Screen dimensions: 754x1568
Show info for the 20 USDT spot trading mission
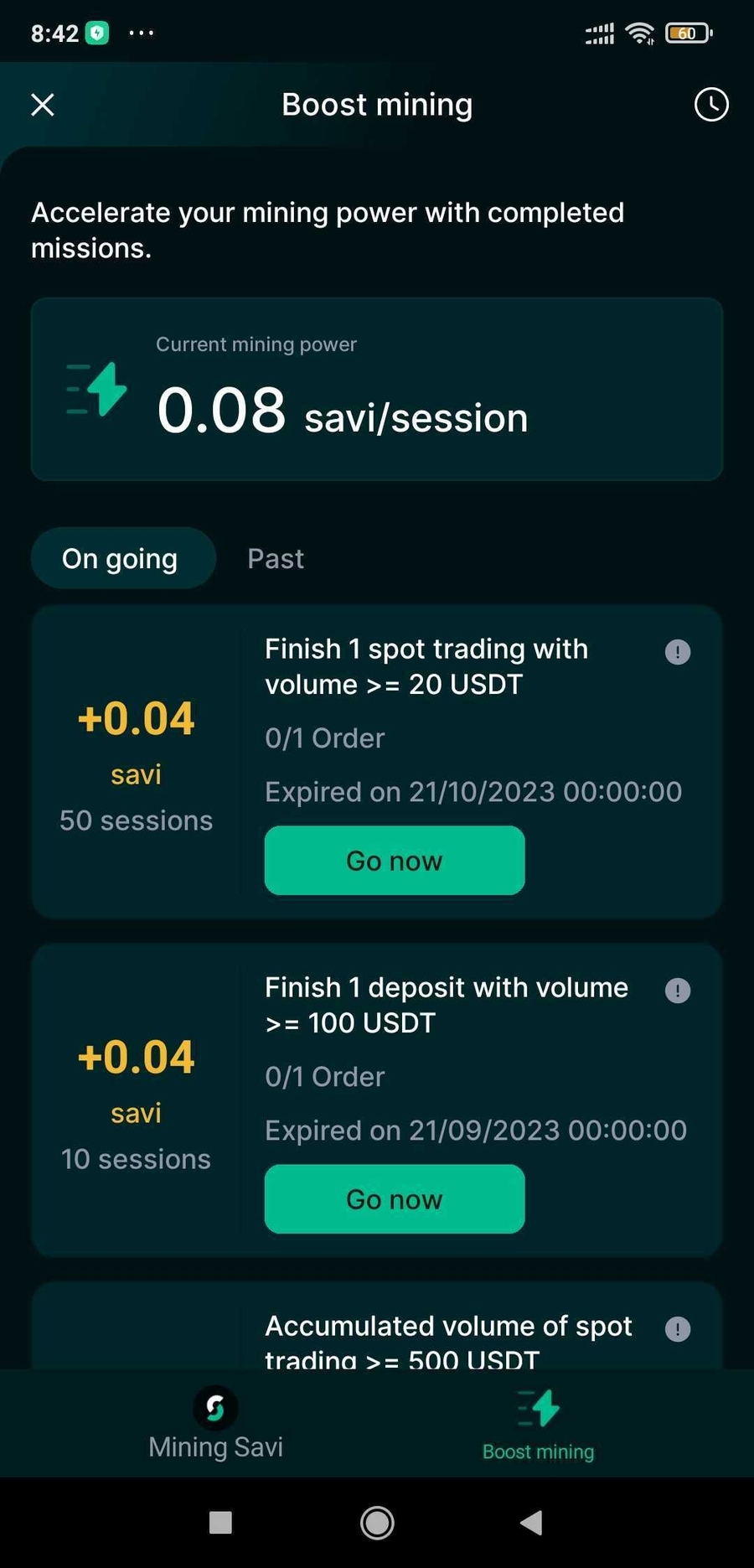coord(678,652)
